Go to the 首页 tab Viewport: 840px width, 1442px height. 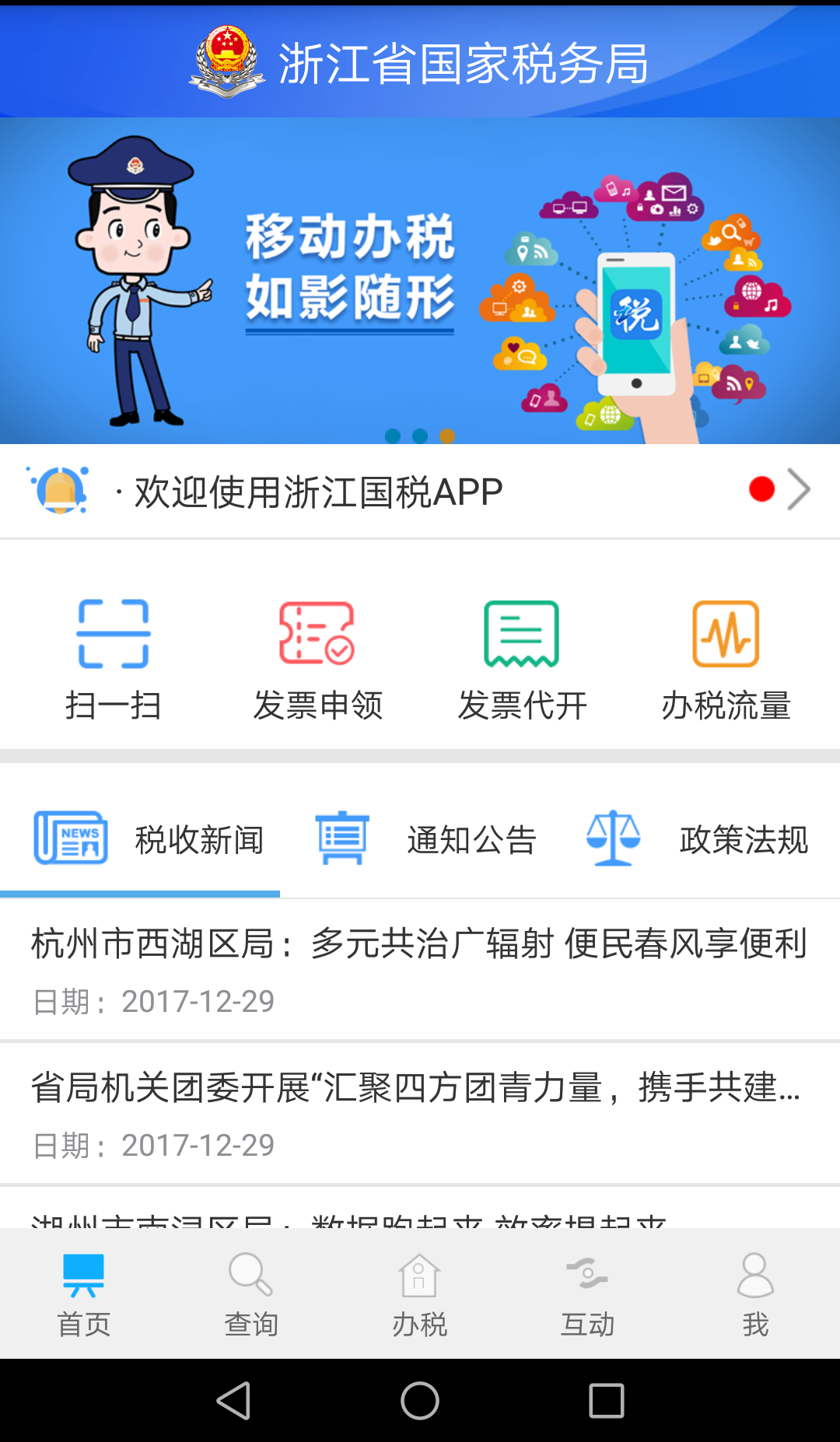[84, 1294]
